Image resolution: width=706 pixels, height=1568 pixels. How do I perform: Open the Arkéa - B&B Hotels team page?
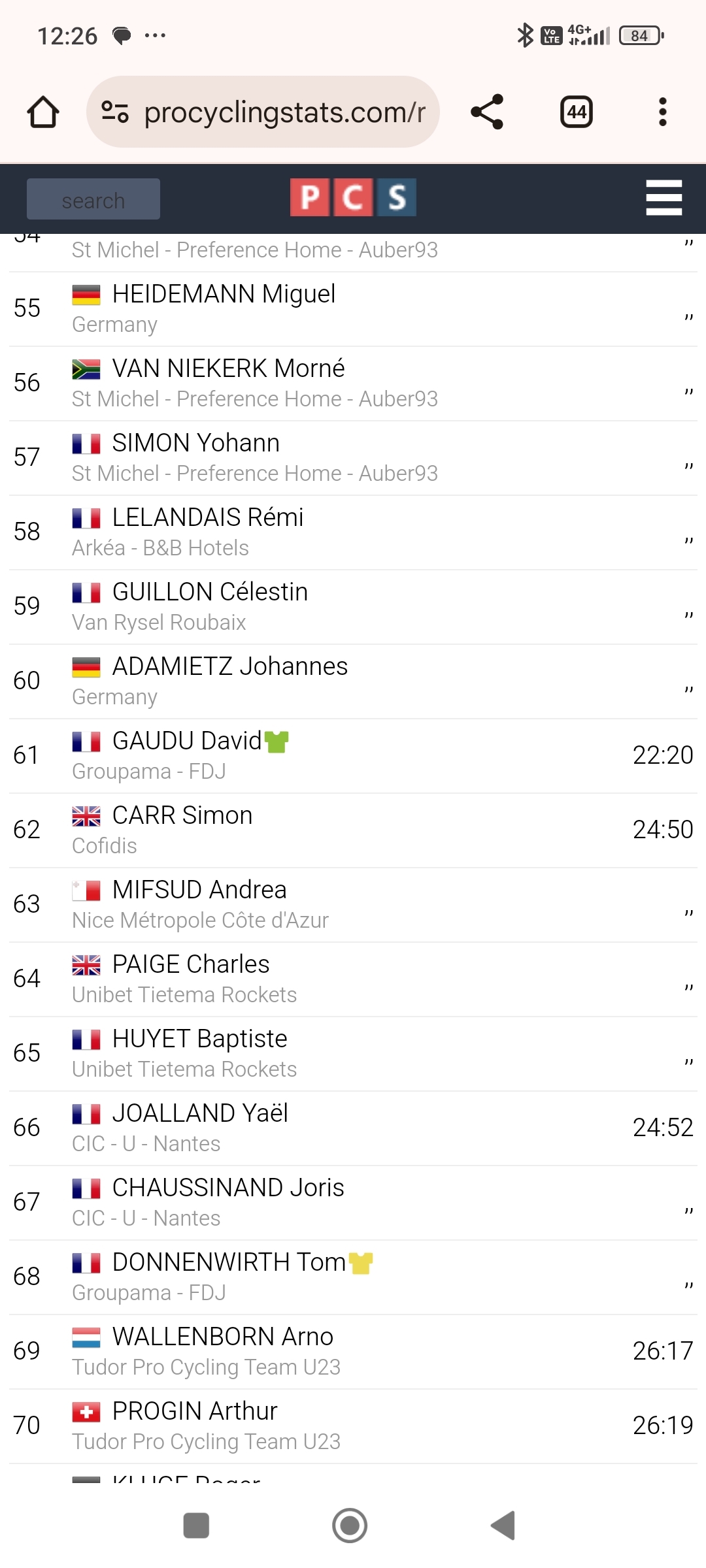pos(160,547)
